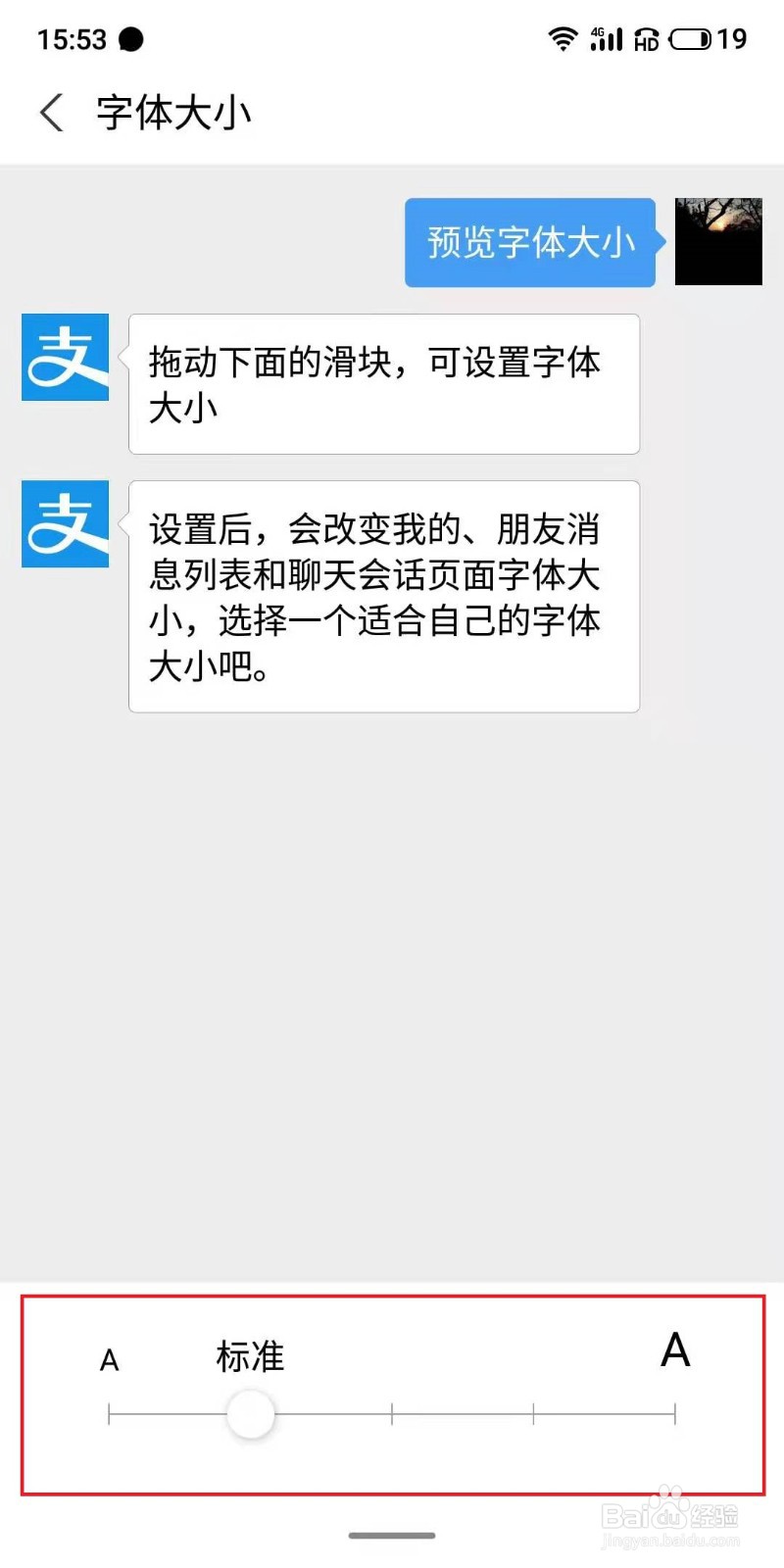The image size is (784, 1568).
Task: Click the Wi-Fi status icon
Action: [x=565, y=39]
